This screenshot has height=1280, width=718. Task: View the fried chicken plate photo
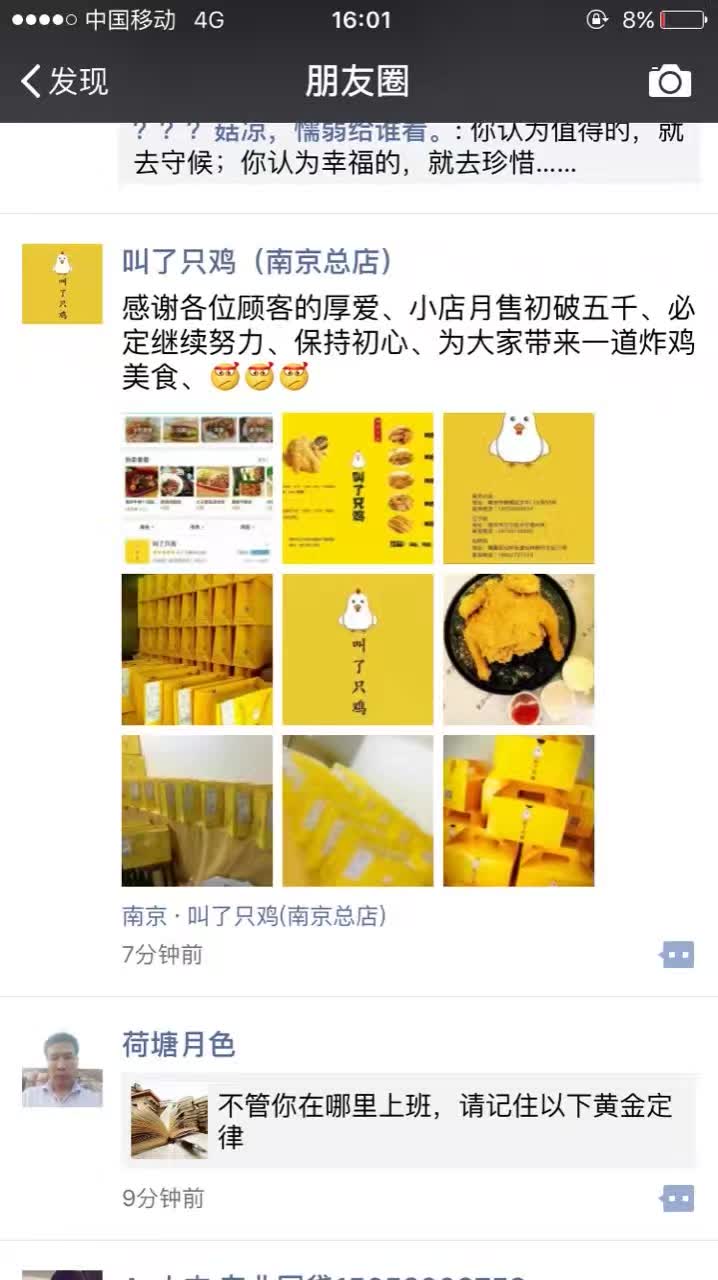coord(518,649)
